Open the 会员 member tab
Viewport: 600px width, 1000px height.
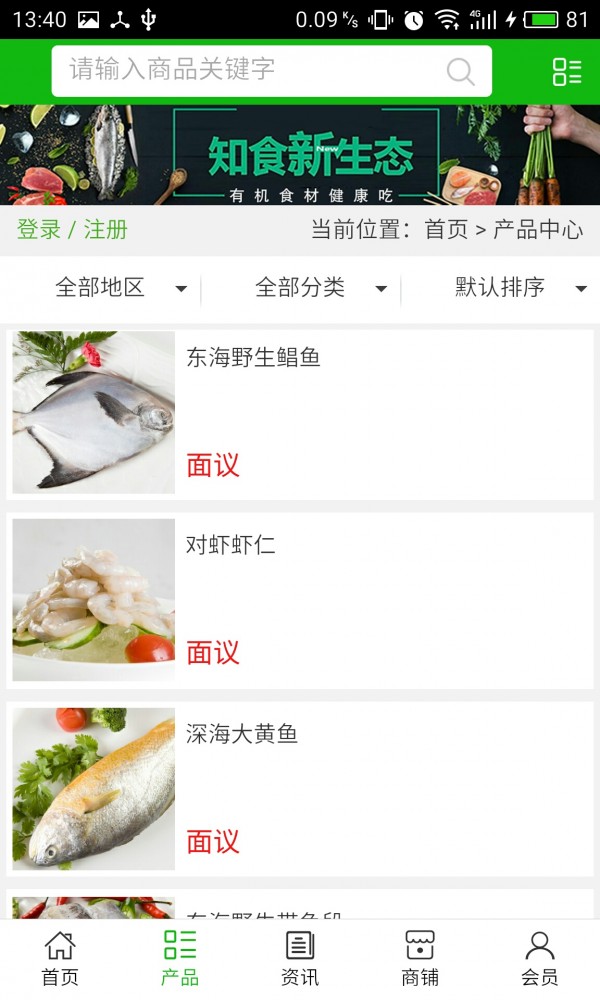540,958
